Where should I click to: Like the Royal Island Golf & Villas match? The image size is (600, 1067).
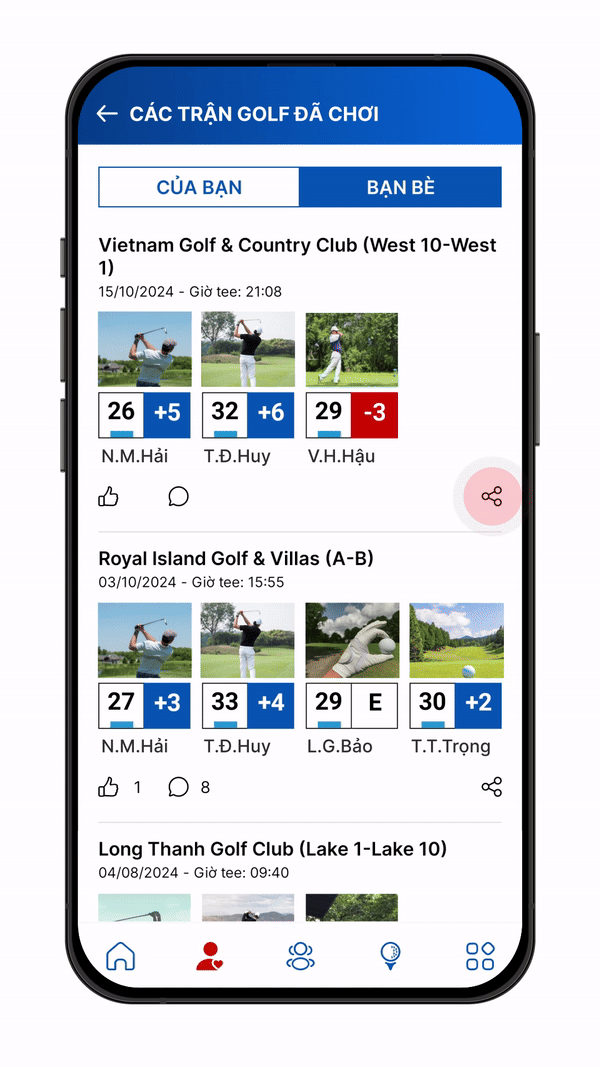coord(108,787)
